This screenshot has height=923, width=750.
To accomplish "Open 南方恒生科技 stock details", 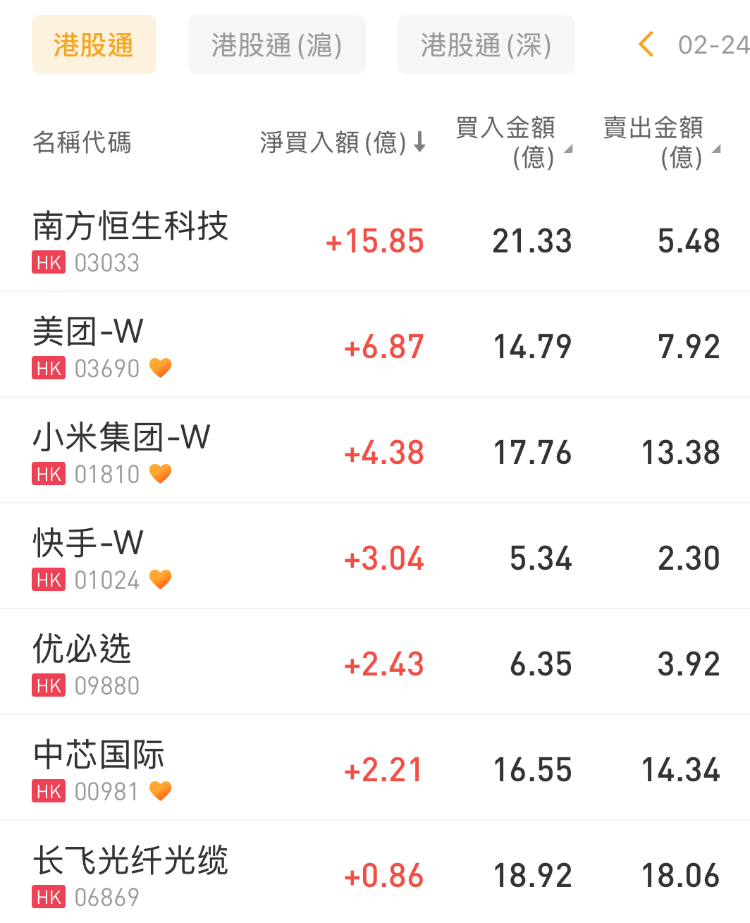I will point(131,240).
